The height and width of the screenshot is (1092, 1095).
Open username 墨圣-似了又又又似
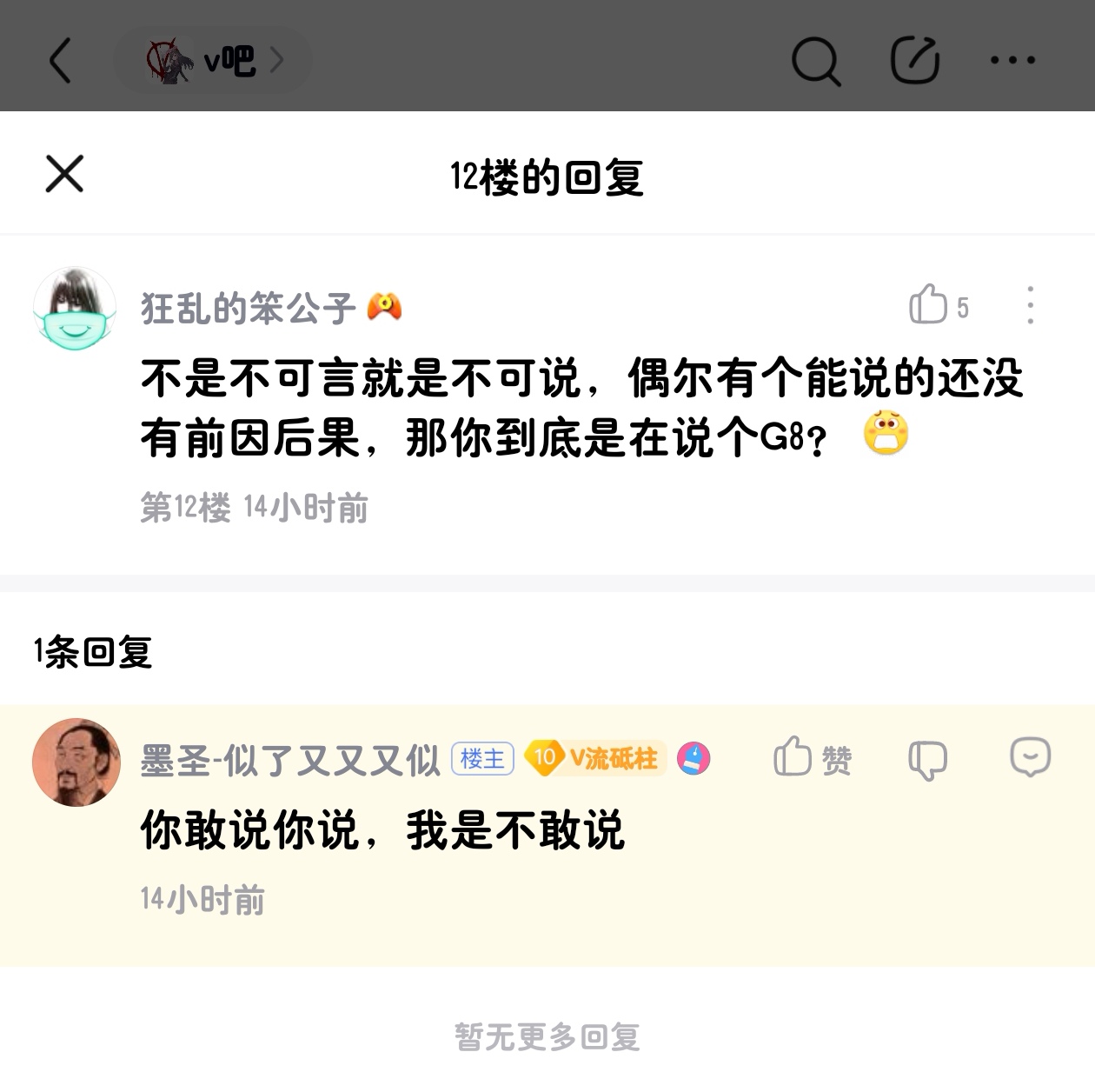[290, 761]
